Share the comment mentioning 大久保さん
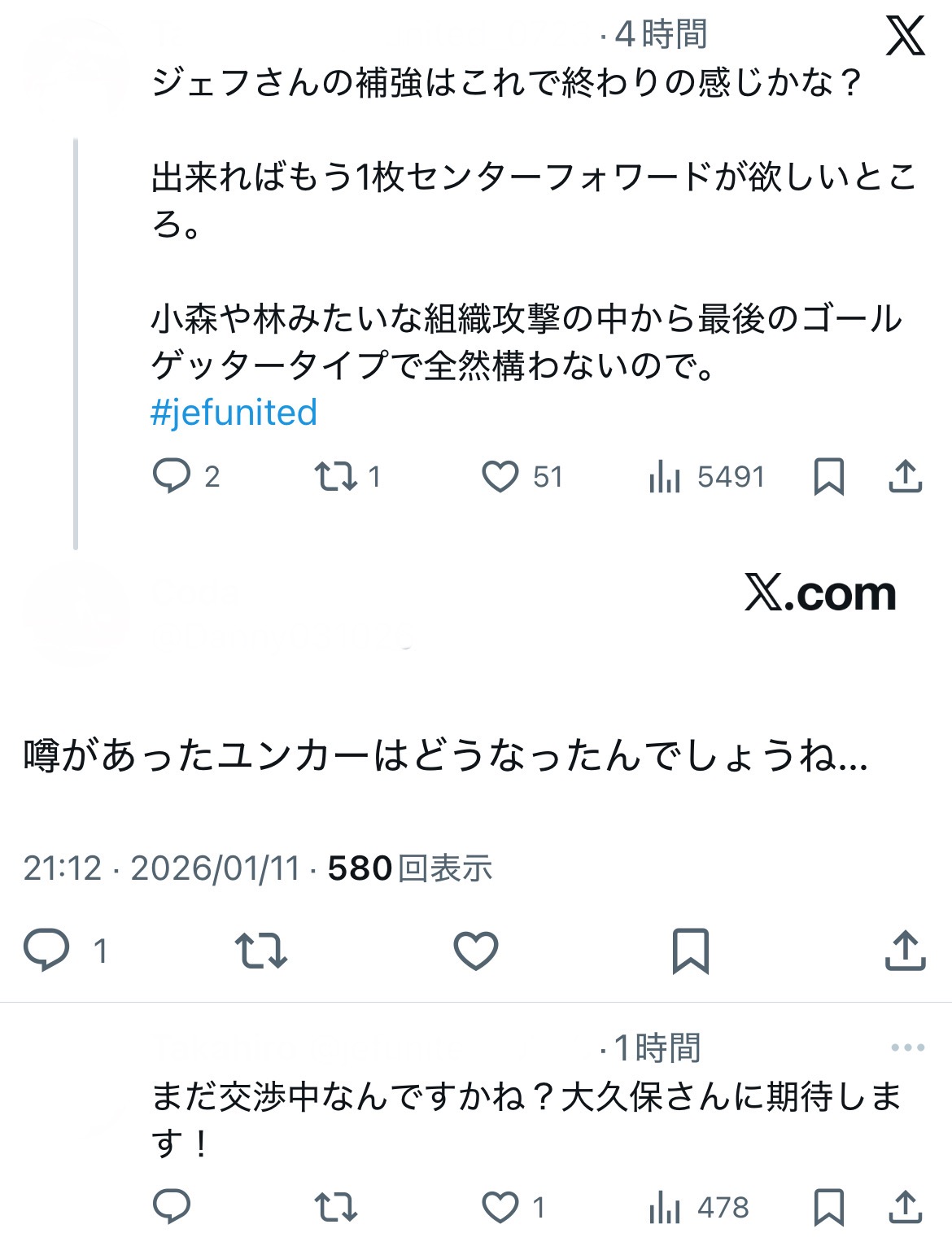Viewport: 952px width, 1255px height. point(905,1206)
